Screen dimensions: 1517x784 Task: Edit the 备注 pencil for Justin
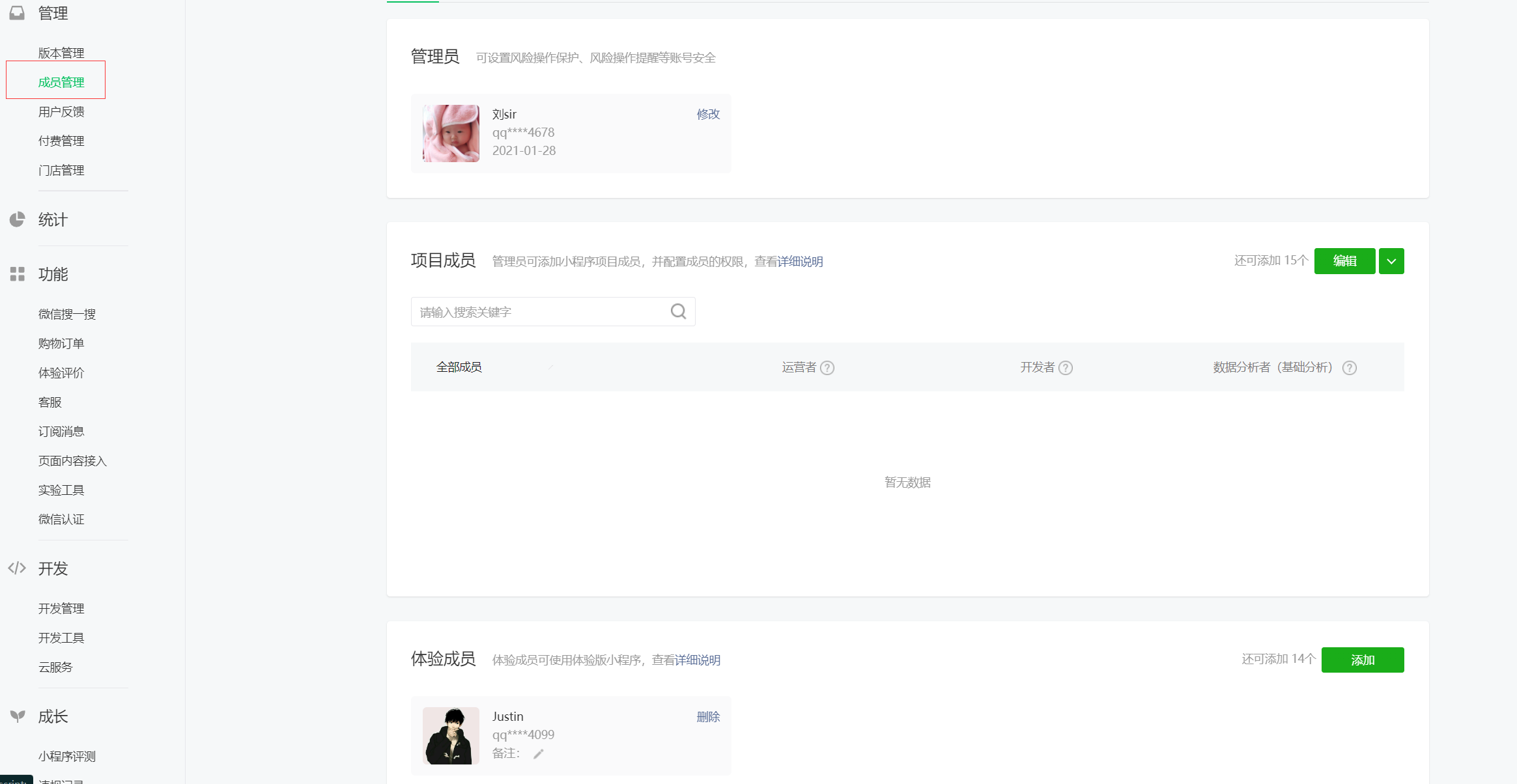(539, 754)
